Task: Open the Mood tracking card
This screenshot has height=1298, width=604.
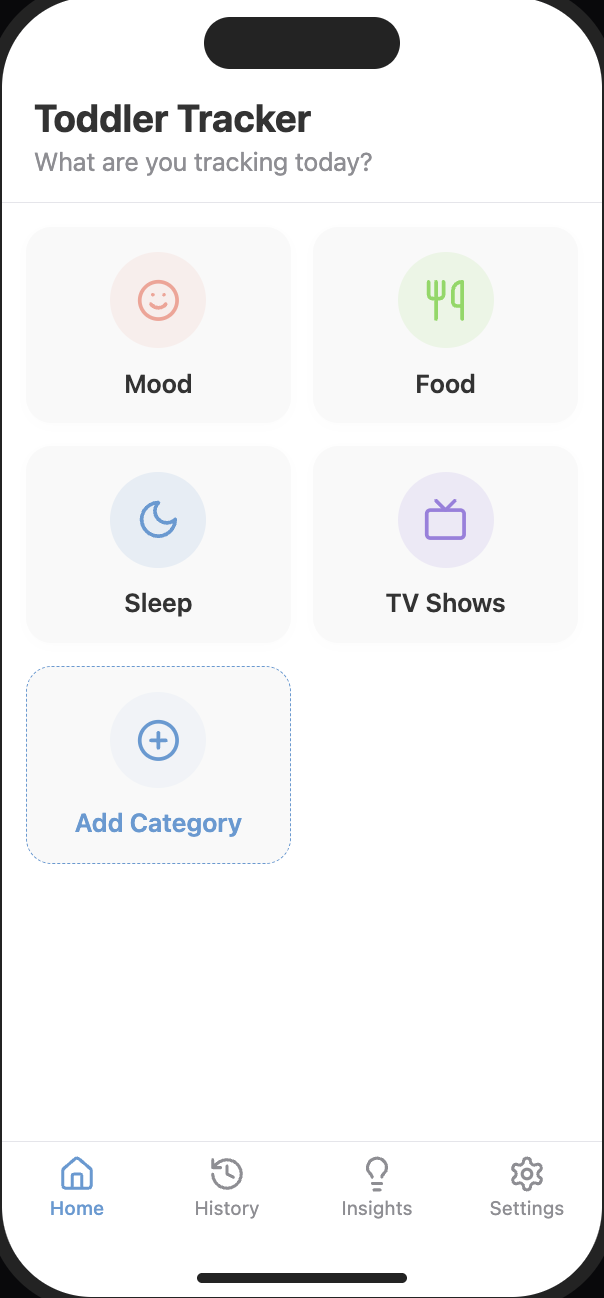Action: (158, 325)
